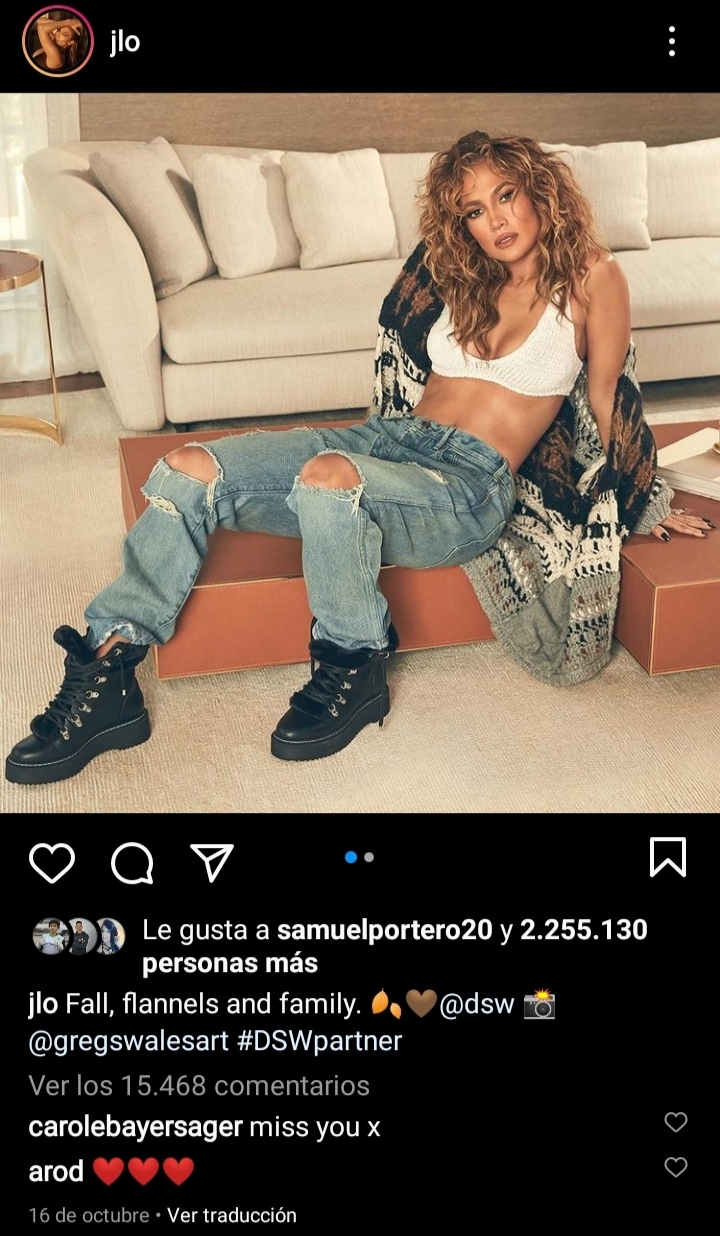
Task: Open carolebayersager's profile from comment
Action: tap(135, 1127)
